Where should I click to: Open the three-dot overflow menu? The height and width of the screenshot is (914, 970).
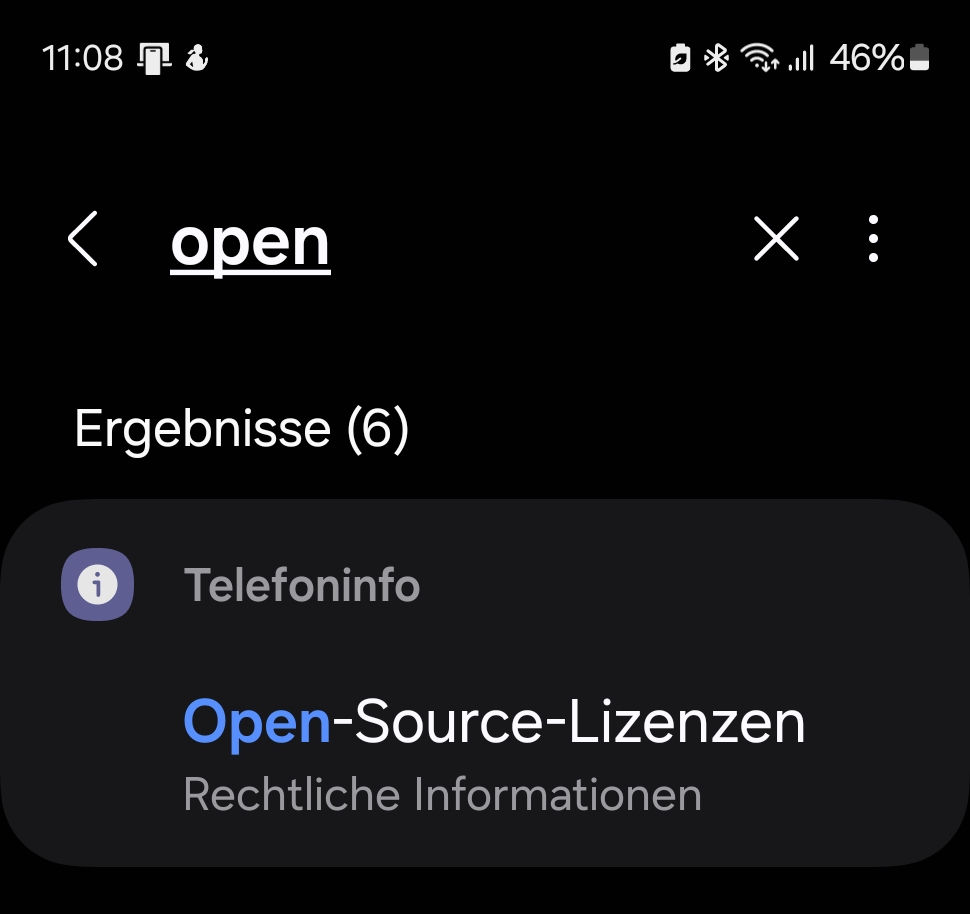873,240
